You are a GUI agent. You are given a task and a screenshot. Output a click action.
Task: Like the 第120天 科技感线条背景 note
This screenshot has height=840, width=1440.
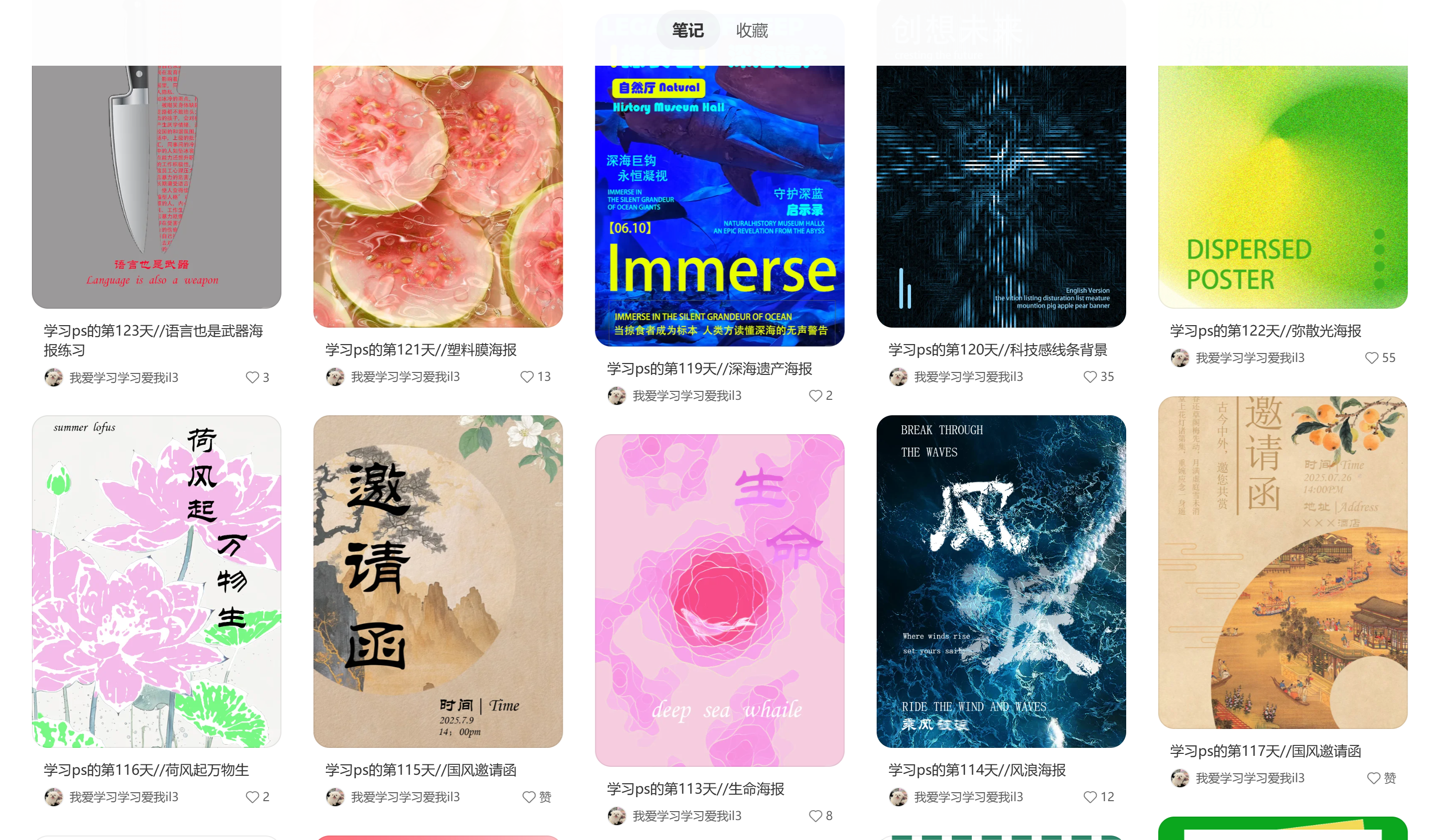pyautogui.click(x=1090, y=377)
